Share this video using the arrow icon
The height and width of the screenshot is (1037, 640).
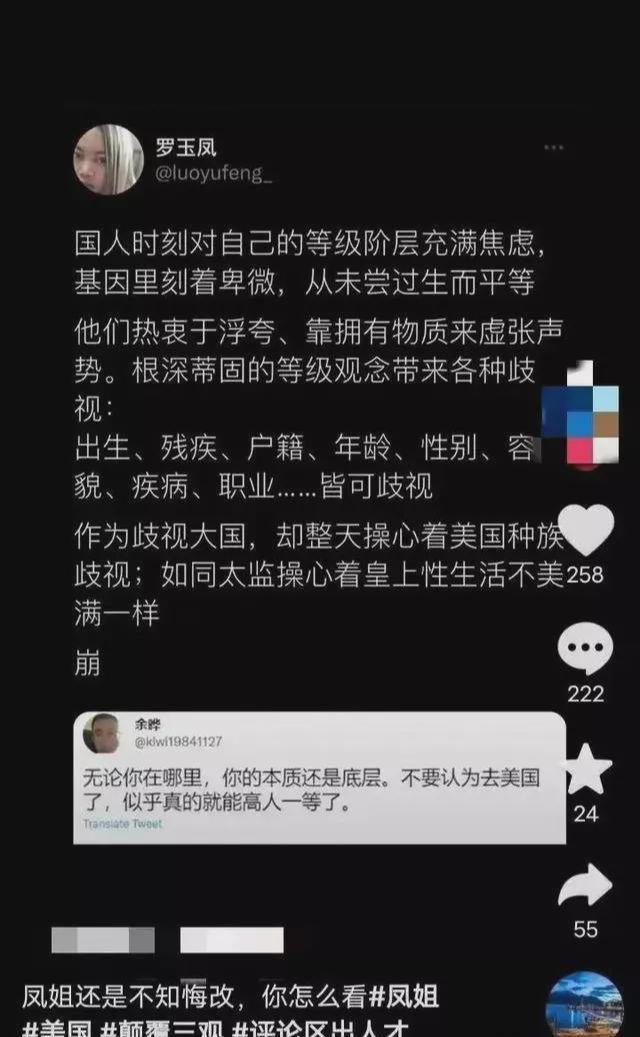586,885
